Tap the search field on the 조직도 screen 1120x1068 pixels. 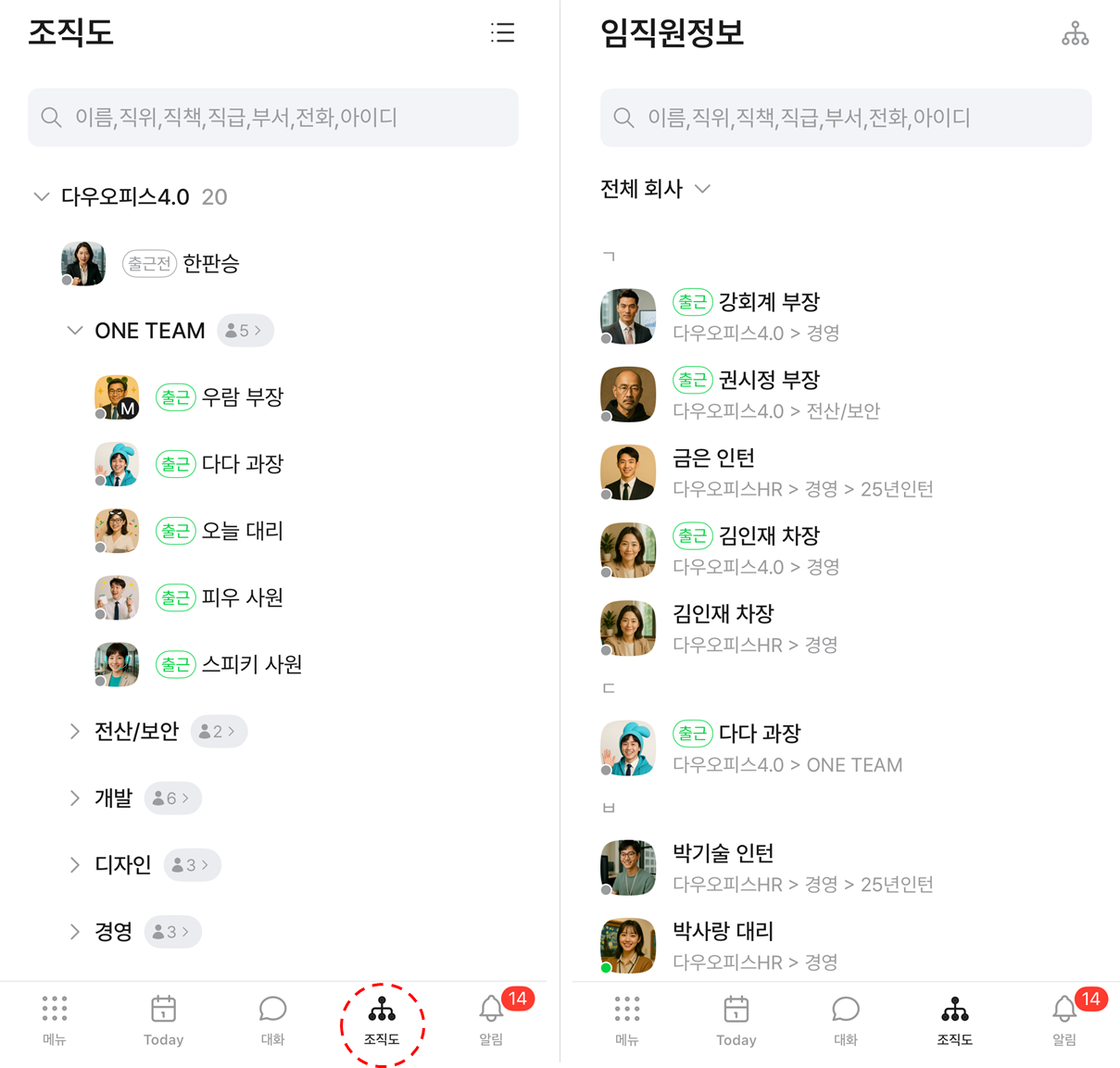tap(273, 118)
